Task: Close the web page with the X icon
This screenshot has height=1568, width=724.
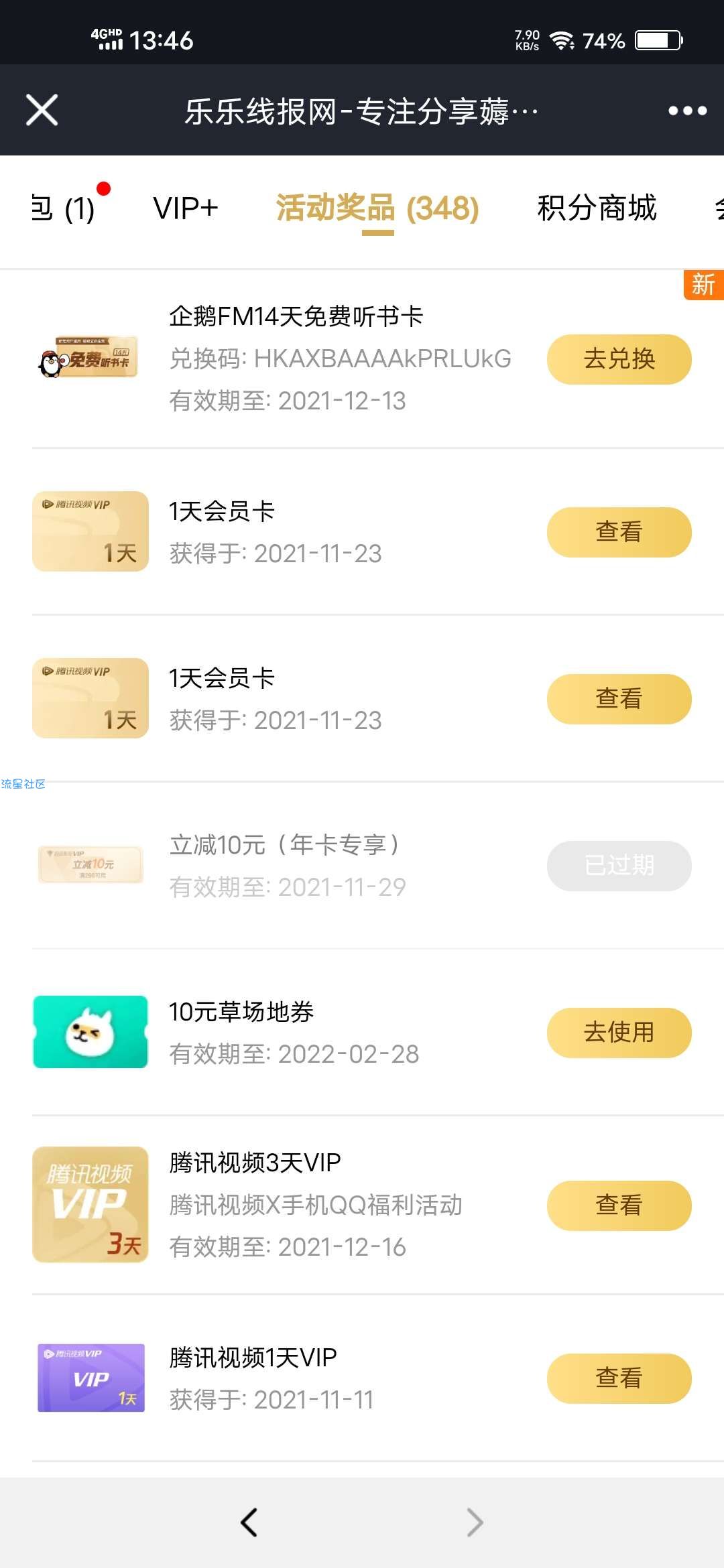Action: [x=42, y=110]
